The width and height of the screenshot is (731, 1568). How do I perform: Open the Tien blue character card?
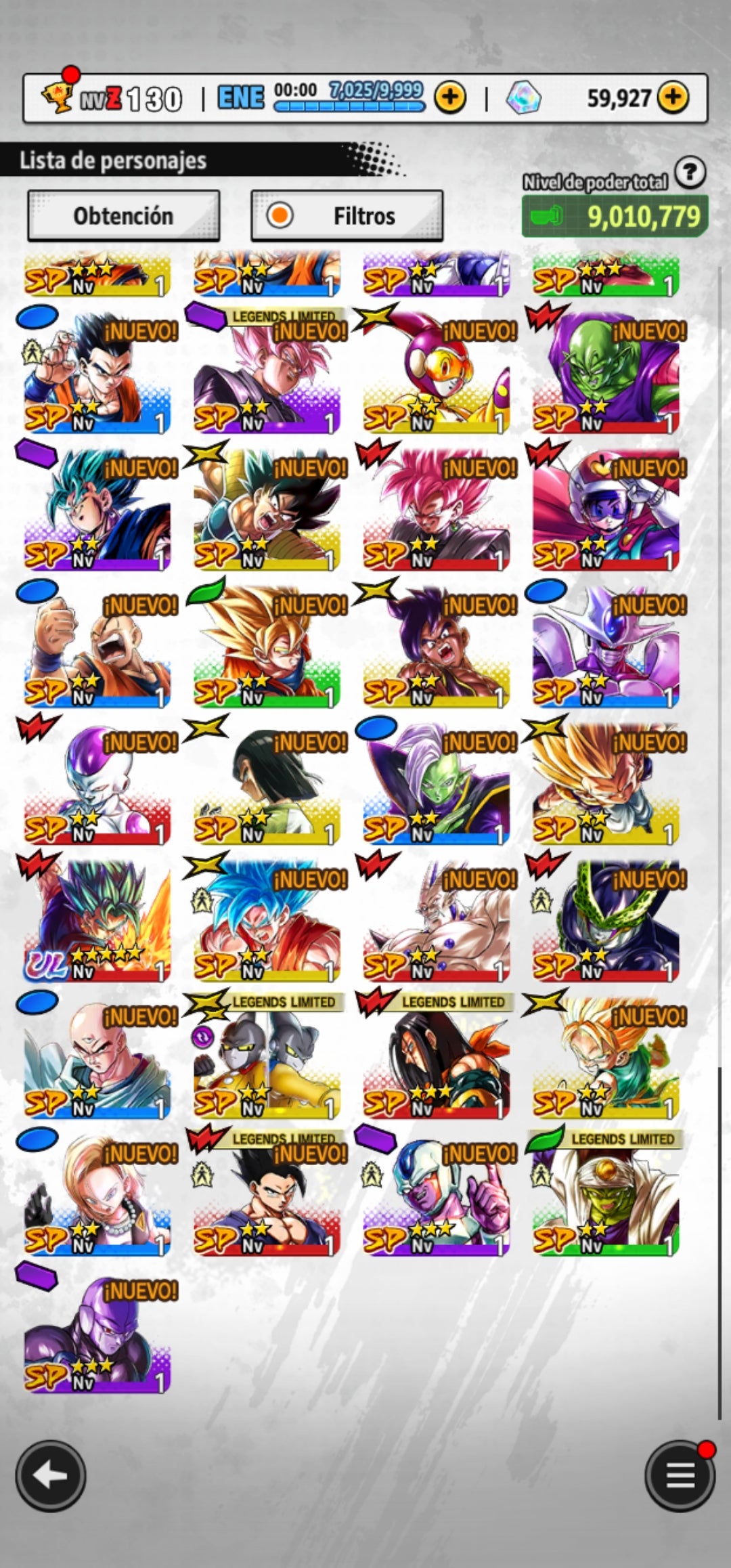point(97,1056)
